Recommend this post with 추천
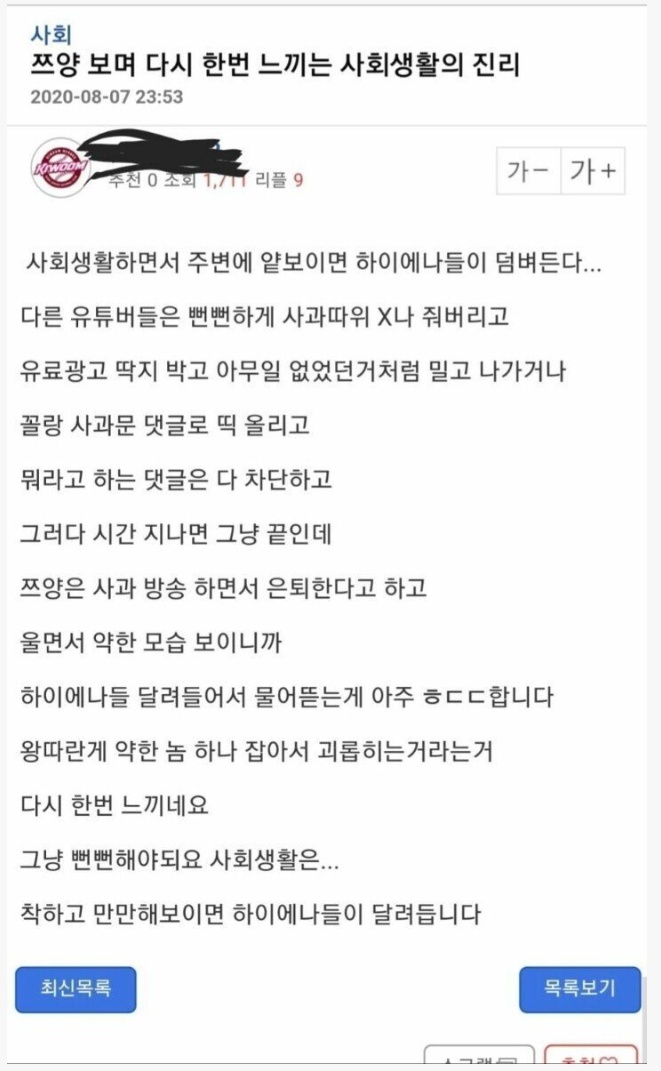661x1071 pixels. pyautogui.click(x=591, y=1056)
